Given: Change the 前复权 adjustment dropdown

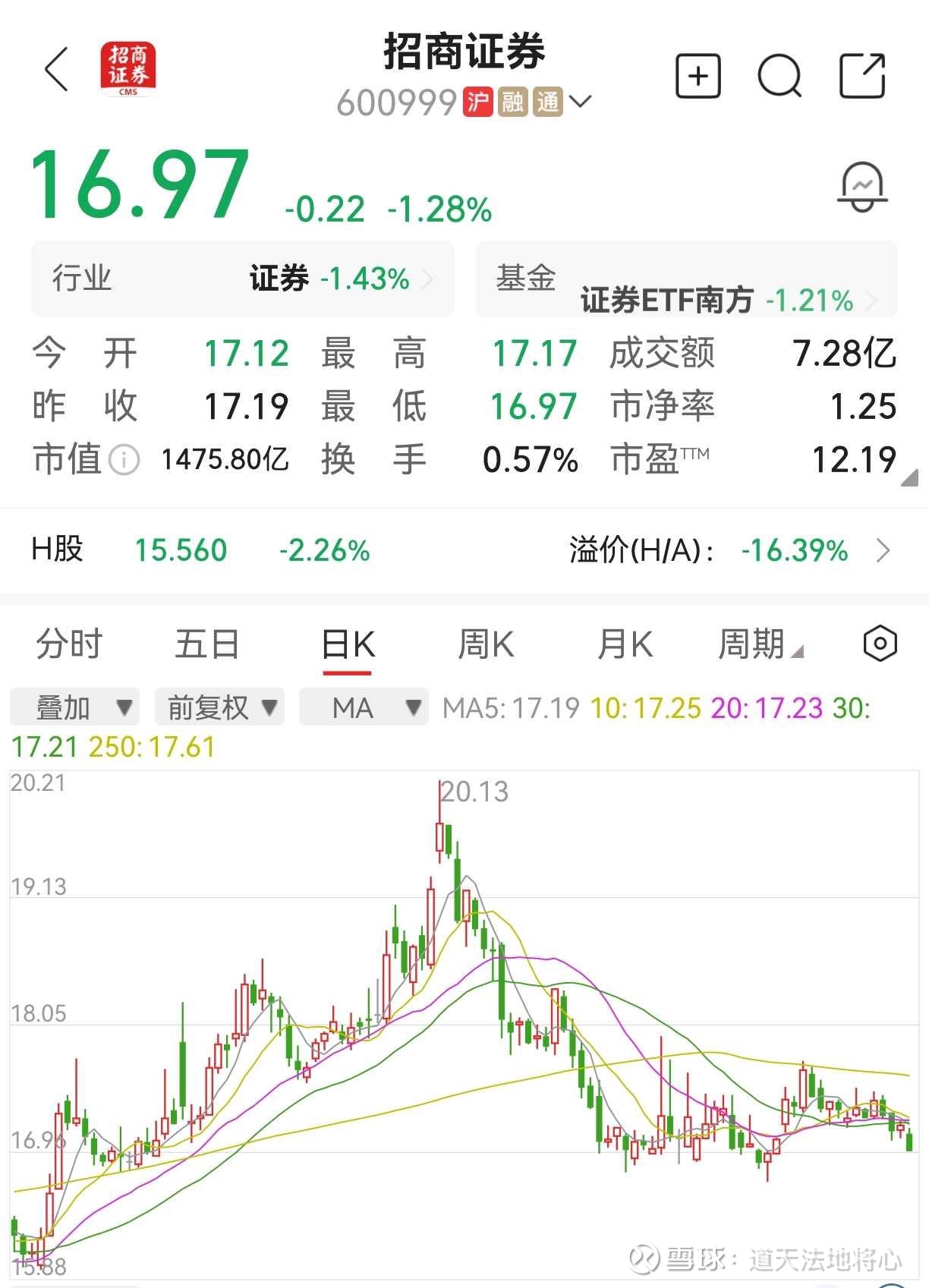Looking at the screenshot, I should (219, 707).
